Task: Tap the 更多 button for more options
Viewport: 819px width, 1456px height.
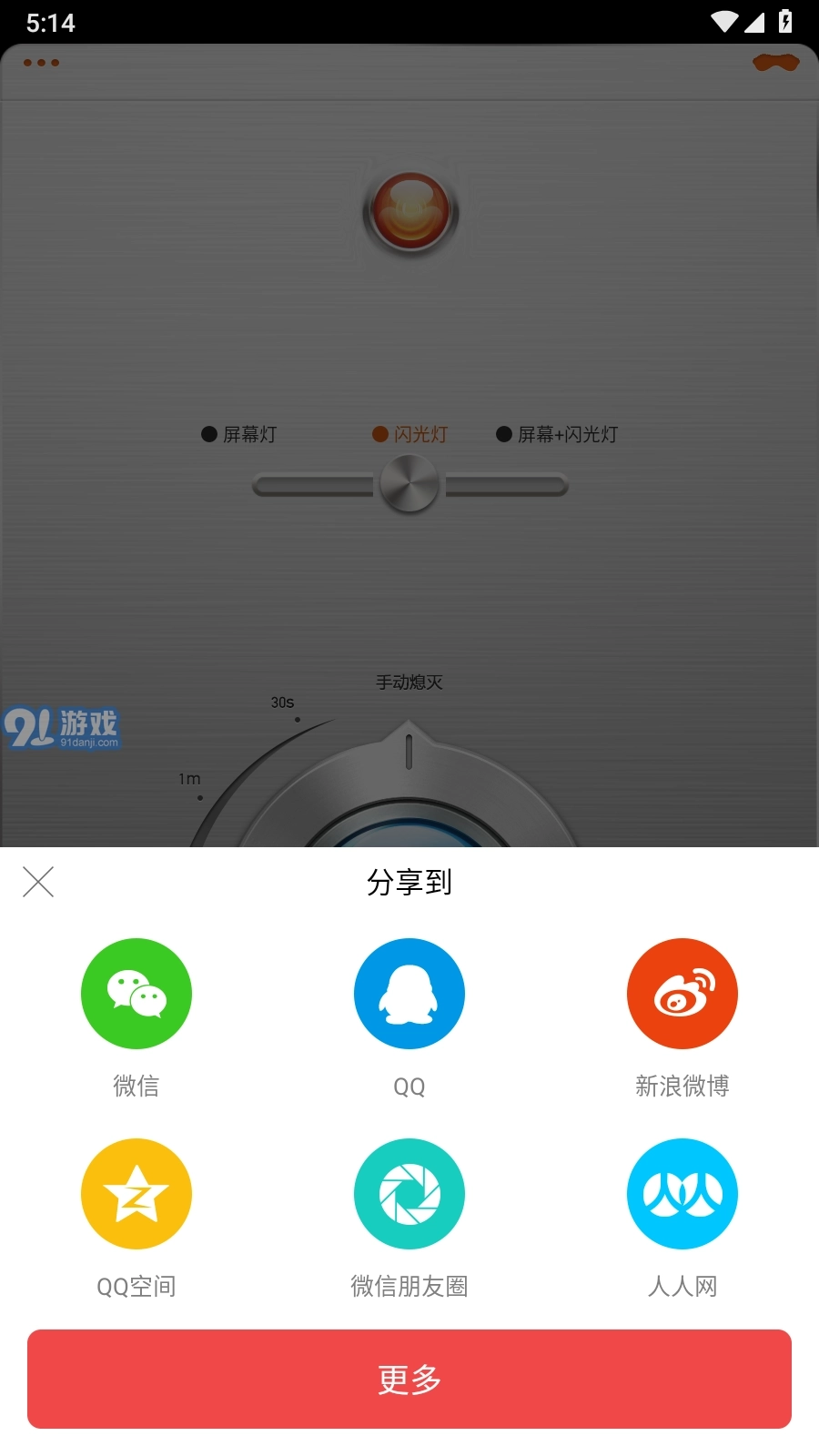Action: click(409, 1379)
